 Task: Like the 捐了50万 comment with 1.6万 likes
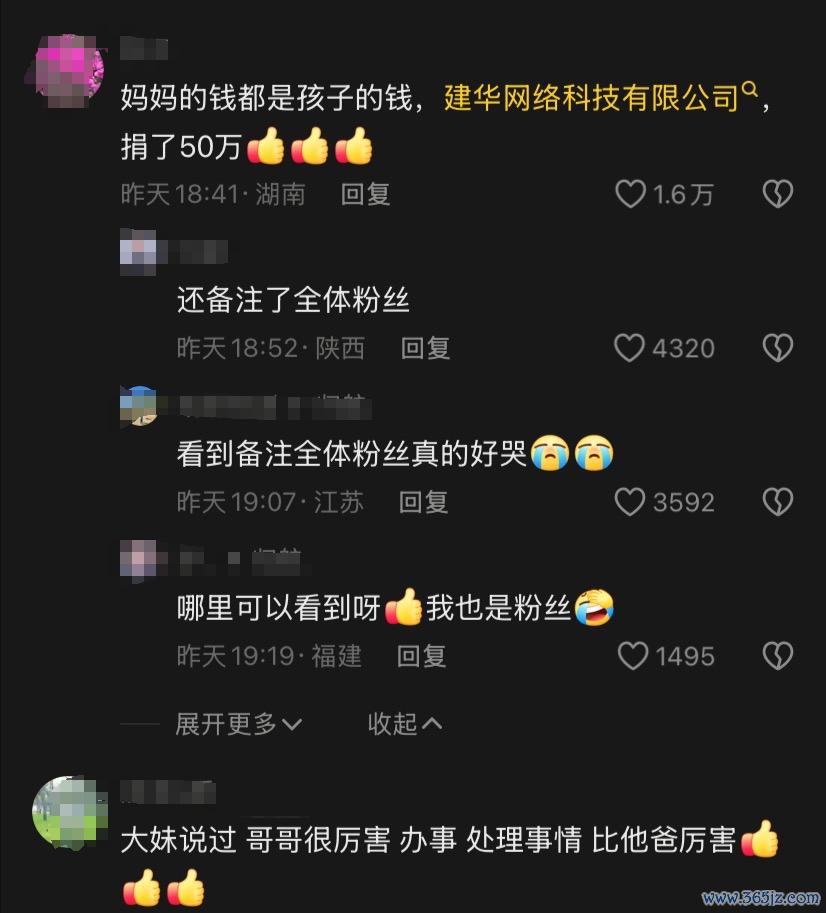pos(631,194)
